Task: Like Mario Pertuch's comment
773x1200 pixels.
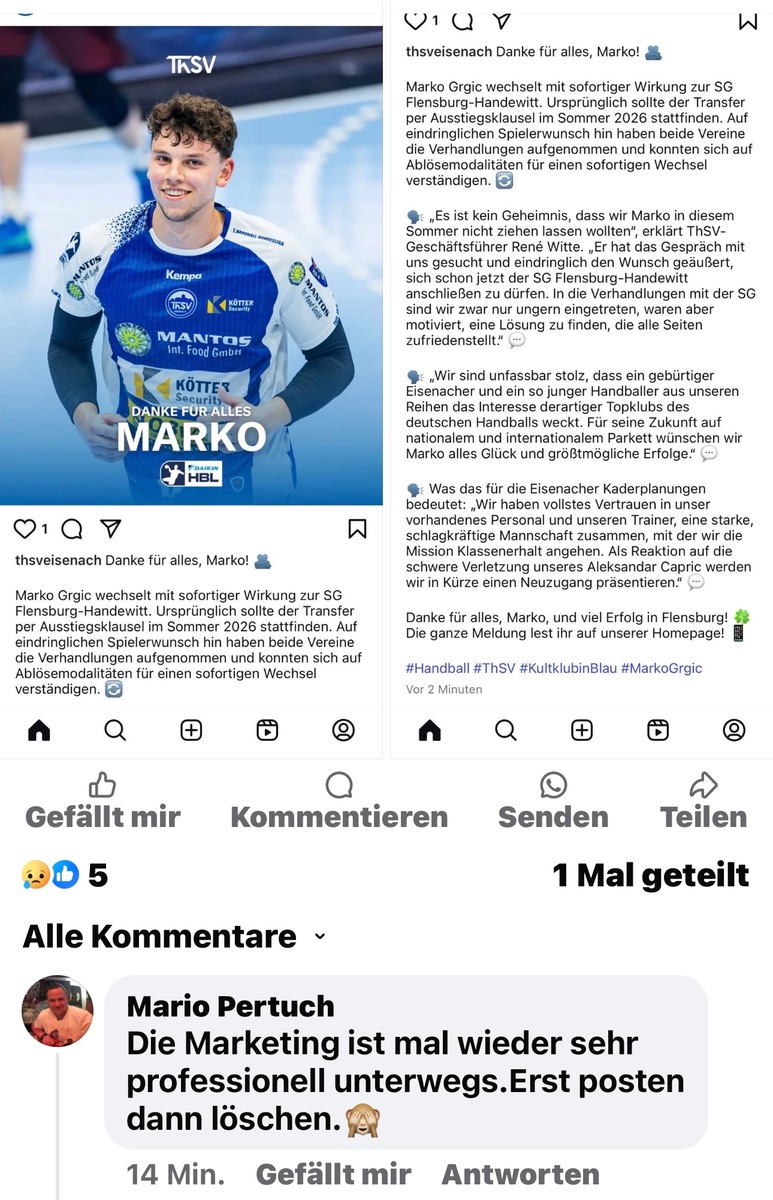Action: click(x=333, y=1174)
